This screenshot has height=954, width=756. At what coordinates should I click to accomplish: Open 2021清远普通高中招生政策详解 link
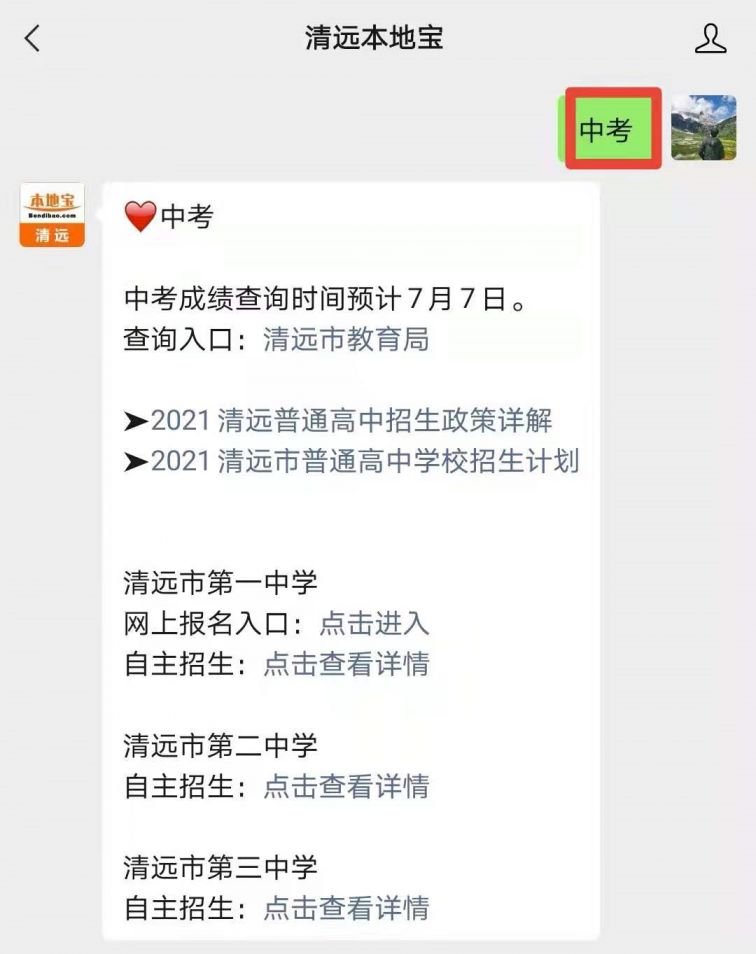pyautogui.click(x=351, y=421)
